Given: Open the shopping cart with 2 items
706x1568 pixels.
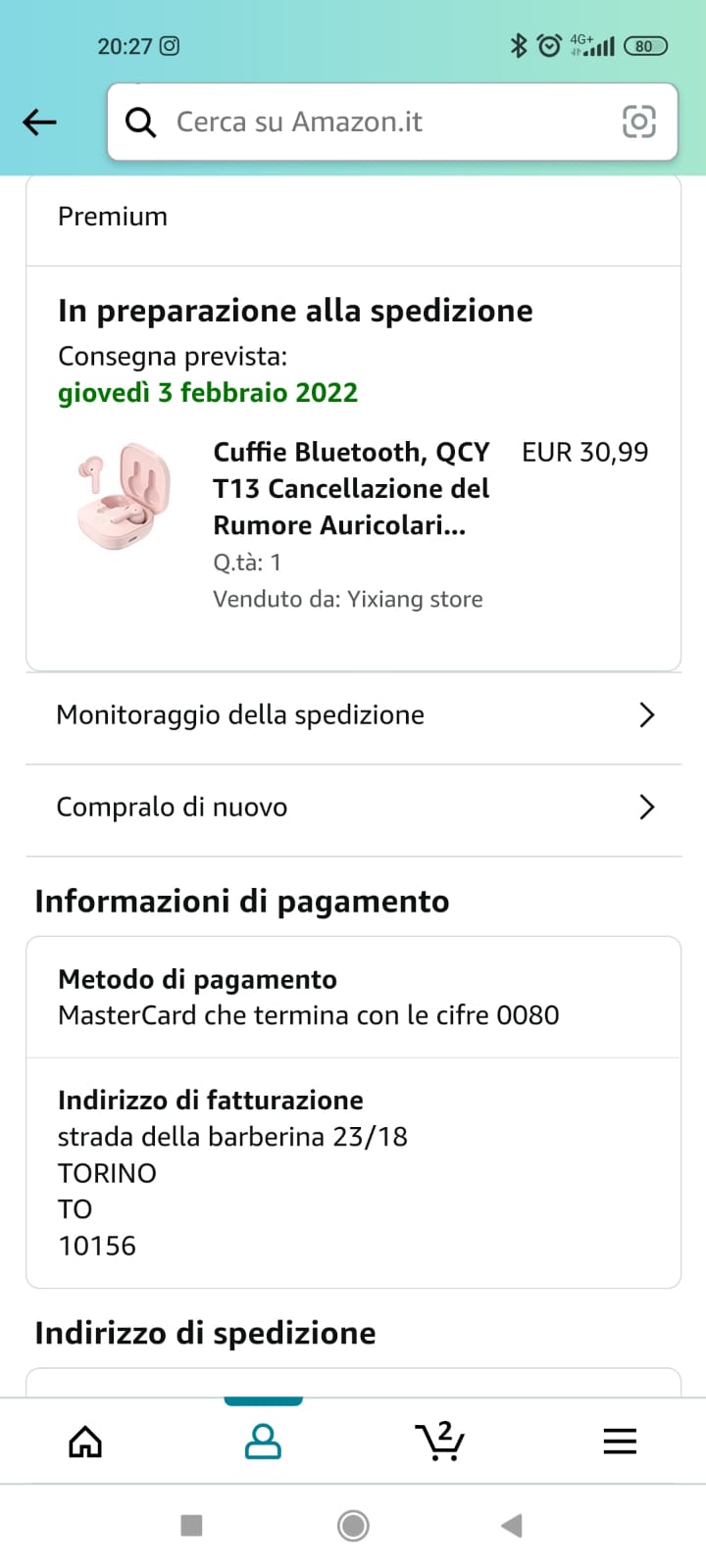Looking at the screenshot, I should pos(439,1442).
